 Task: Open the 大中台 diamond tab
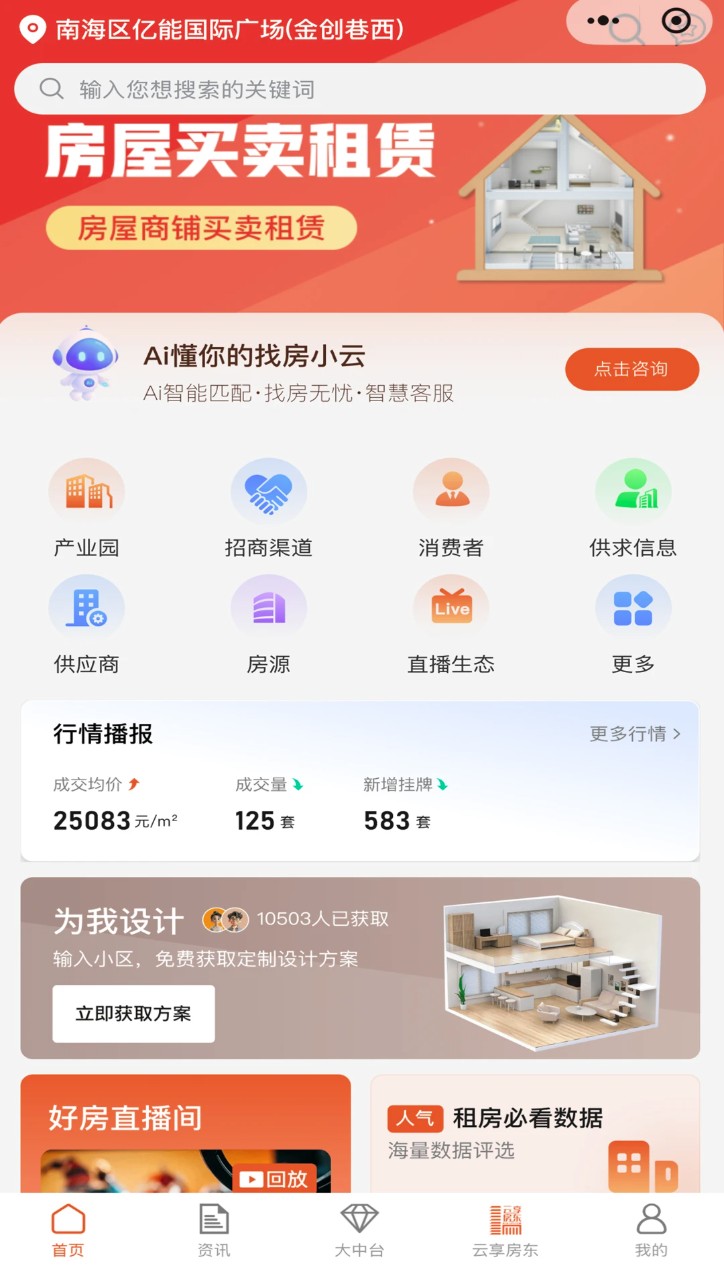coord(359,1230)
